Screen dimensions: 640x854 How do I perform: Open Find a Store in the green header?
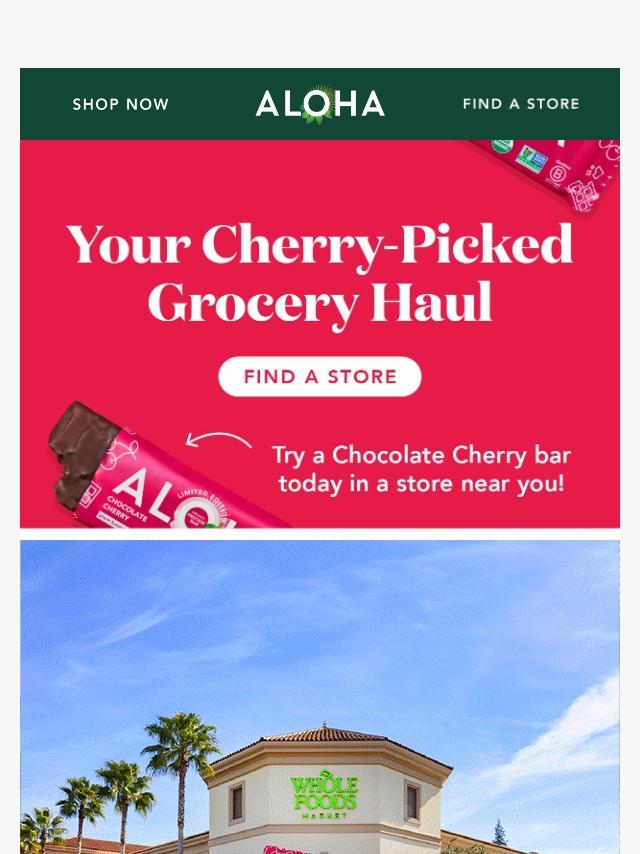pyautogui.click(x=520, y=104)
